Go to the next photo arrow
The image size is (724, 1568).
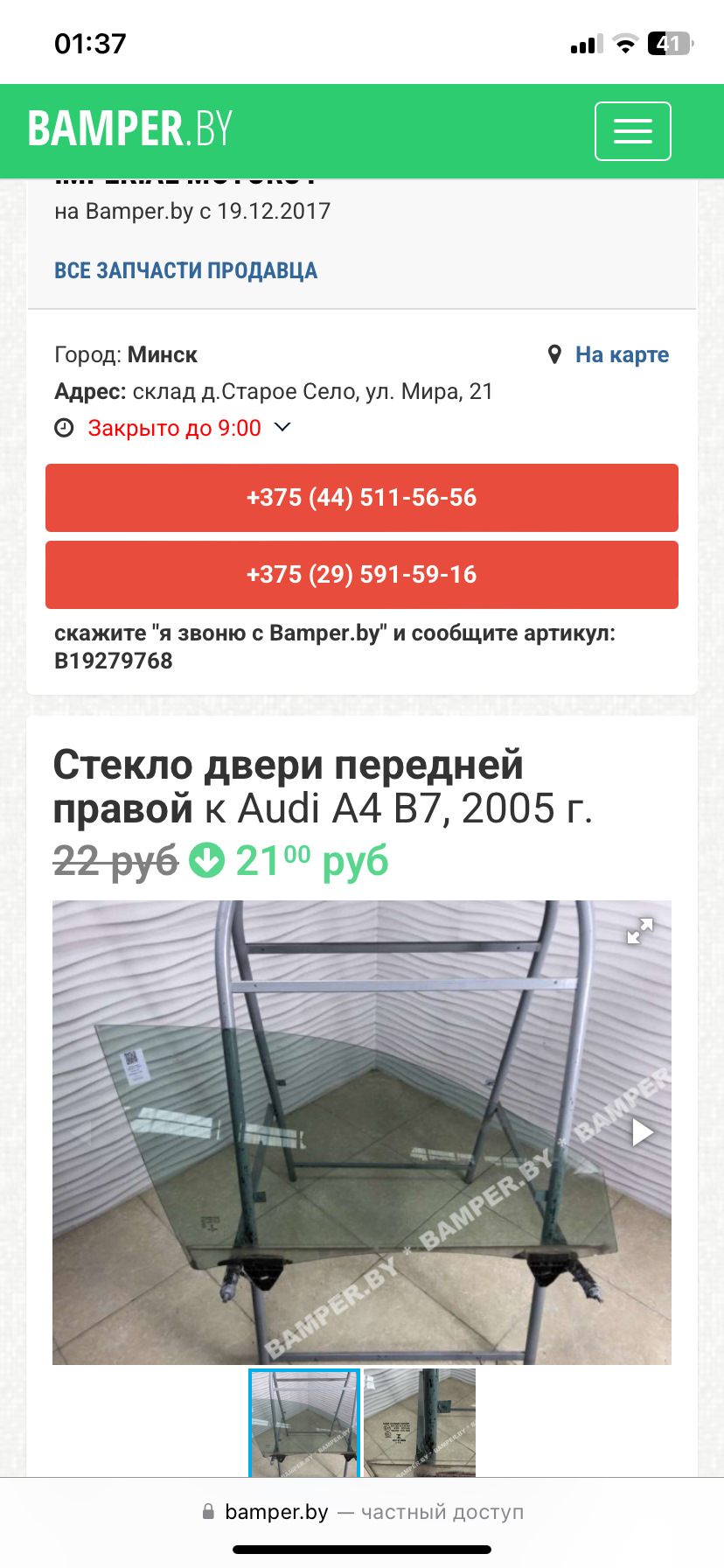click(x=643, y=1132)
